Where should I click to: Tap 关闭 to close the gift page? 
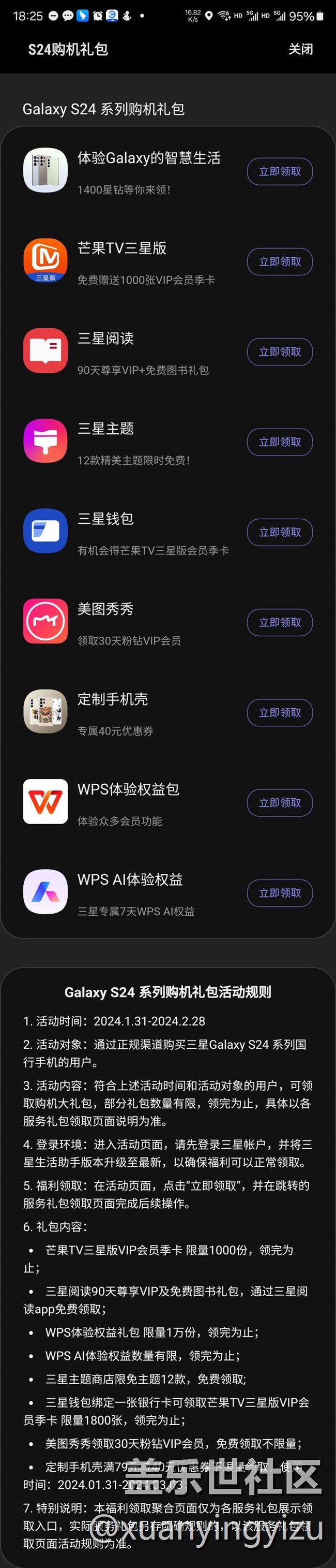click(x=300, y=49)
